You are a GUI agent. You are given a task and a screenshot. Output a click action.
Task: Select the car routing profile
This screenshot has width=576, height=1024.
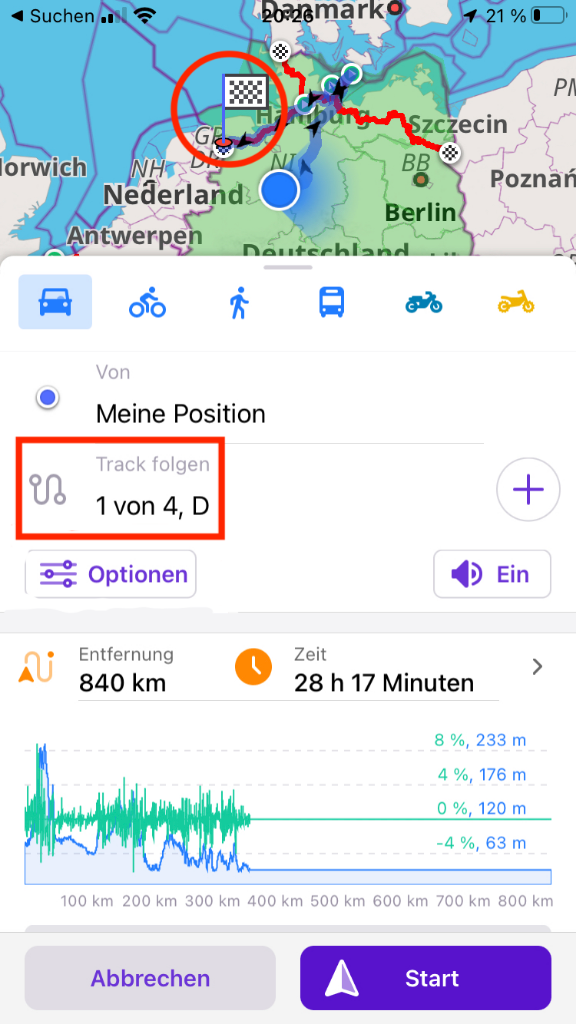point(55,302)
